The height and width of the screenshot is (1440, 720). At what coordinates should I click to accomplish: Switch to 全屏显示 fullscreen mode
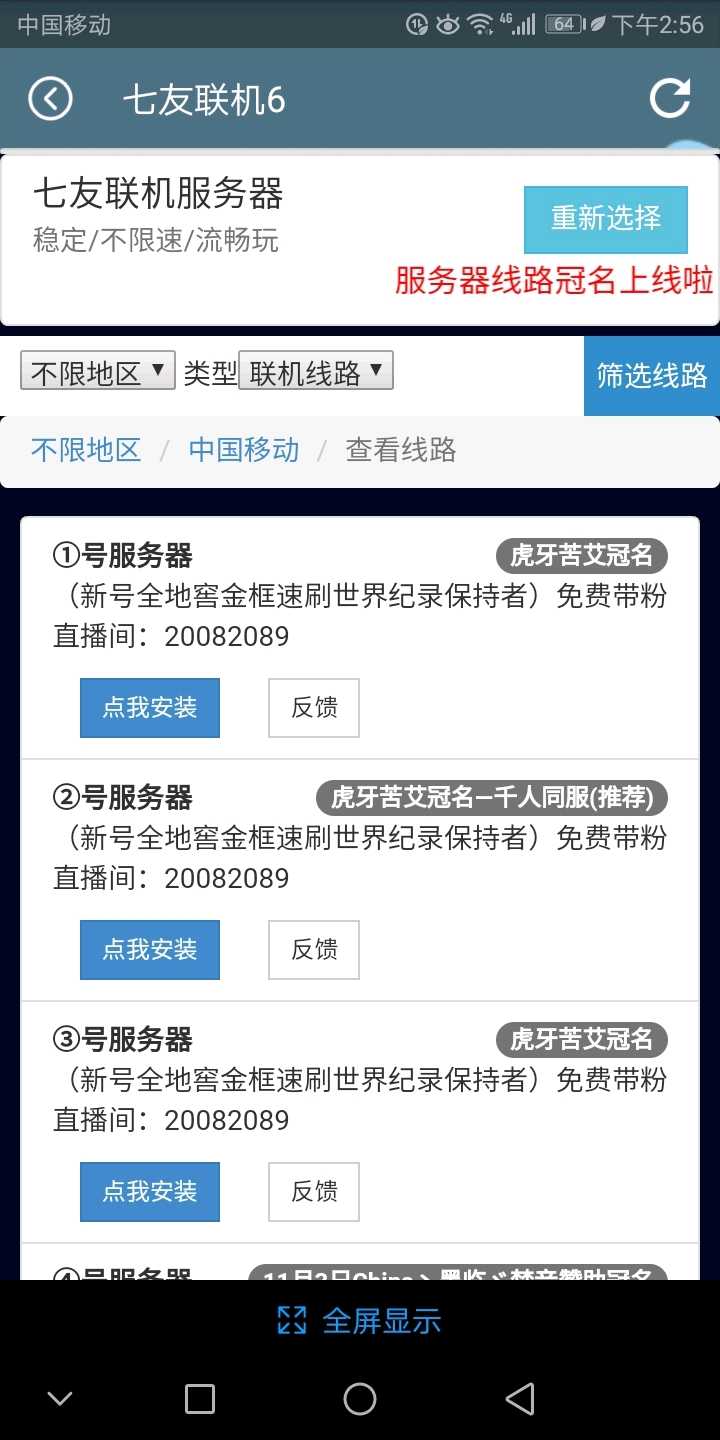pos(360,1321)
